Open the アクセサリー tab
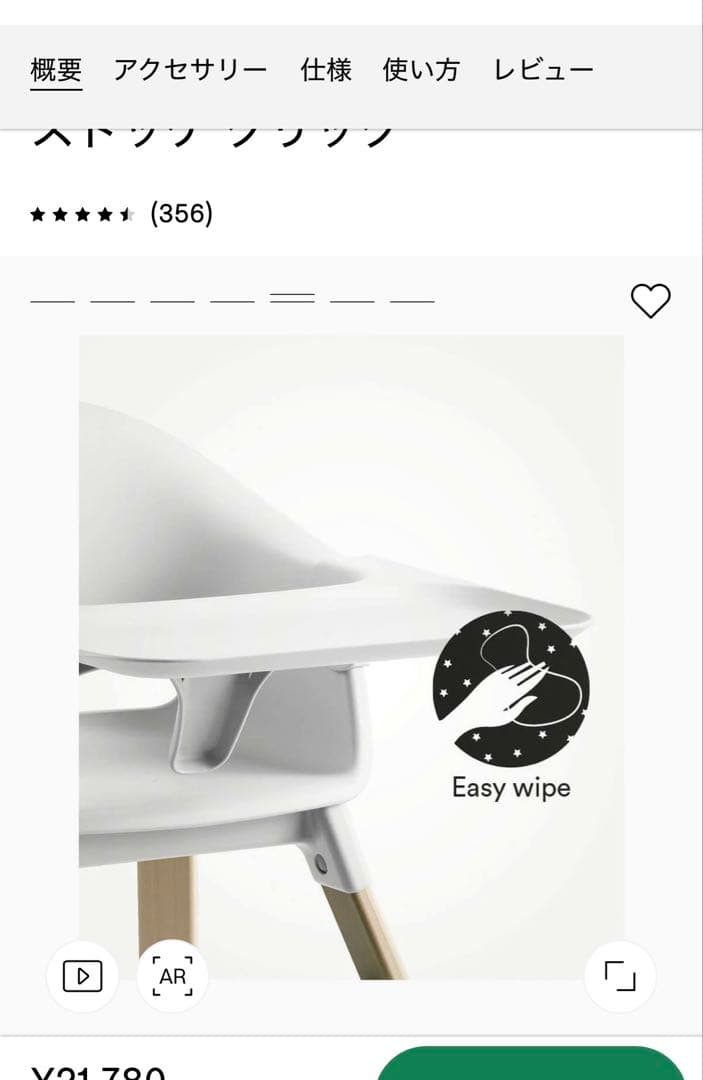The image size is (703, 1080). [x=190, y=70]
